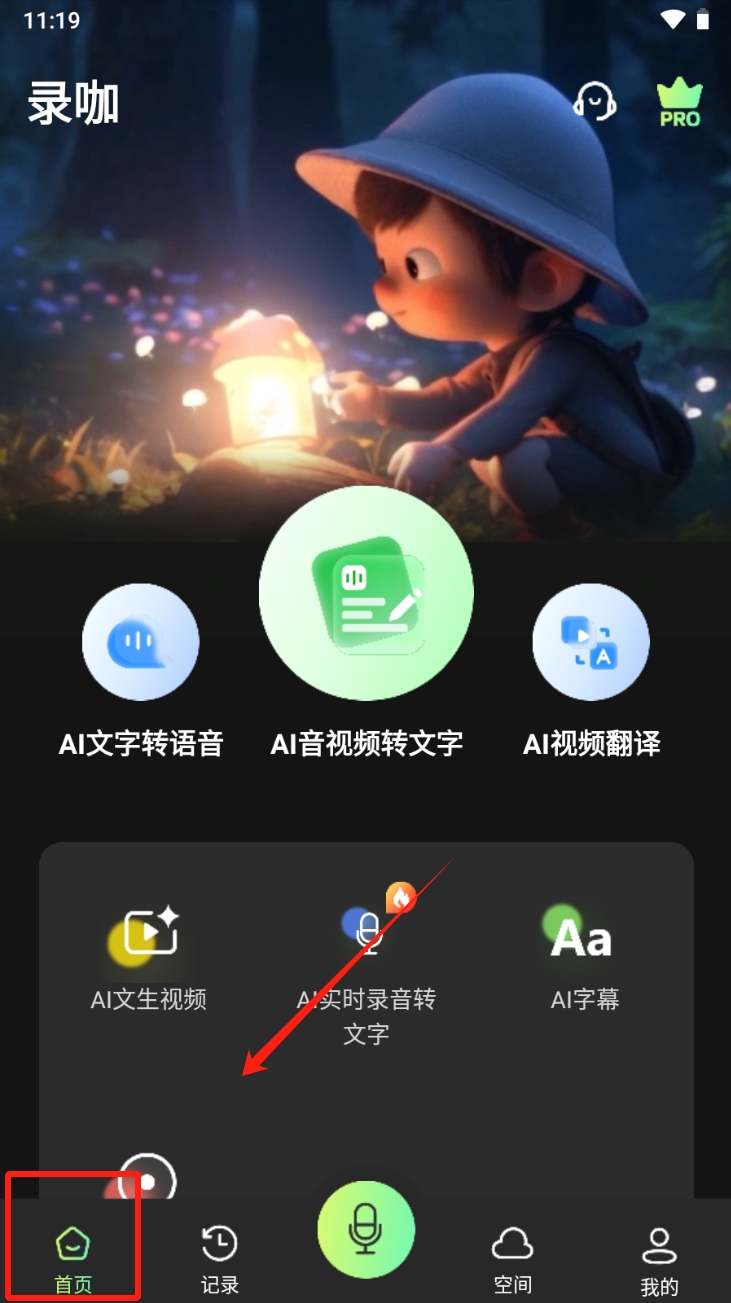Open customer support headset icon
731x1303 pixels.
pos(594,102)
